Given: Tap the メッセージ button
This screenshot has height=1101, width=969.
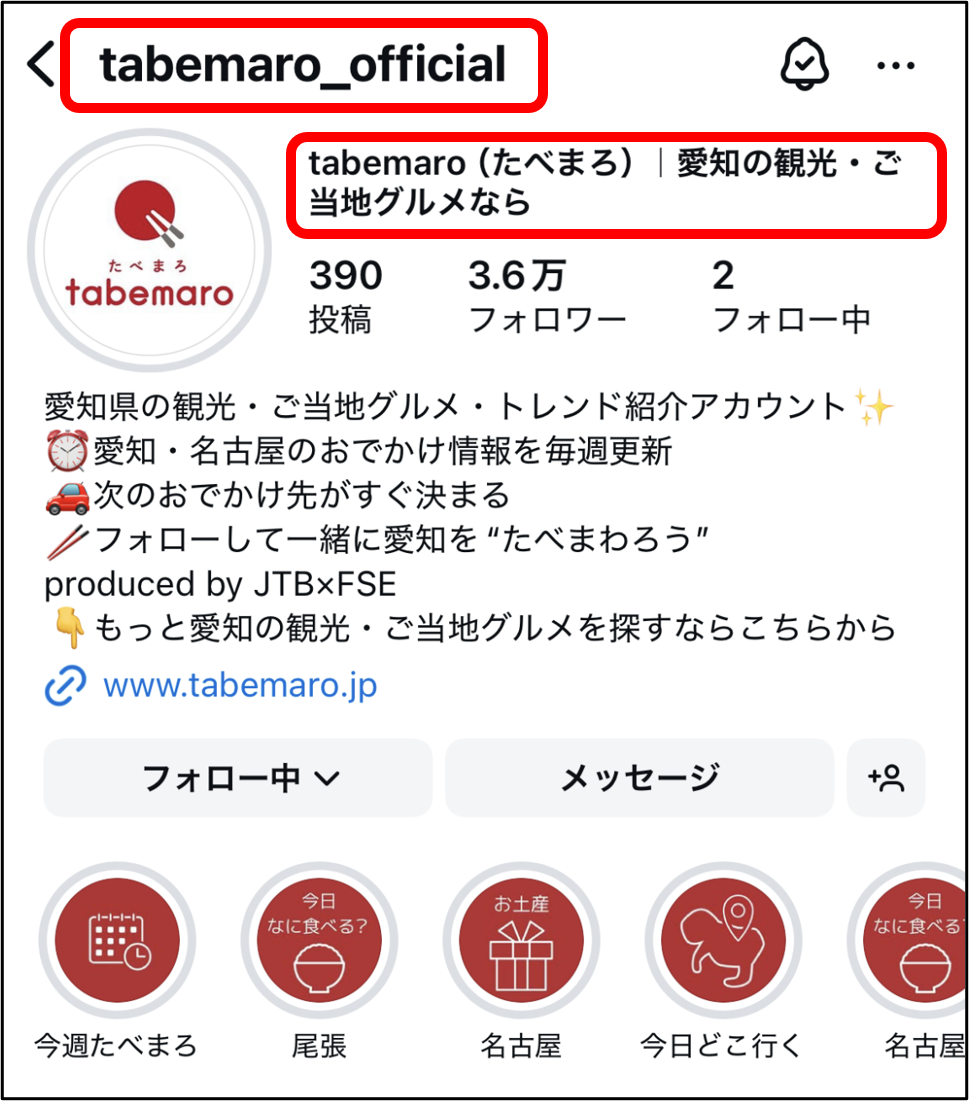Looking at the screenshot, I should 639,778.
